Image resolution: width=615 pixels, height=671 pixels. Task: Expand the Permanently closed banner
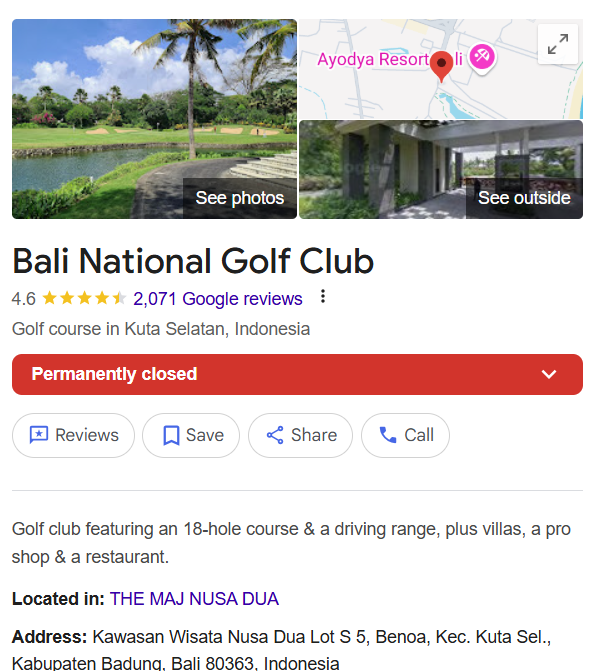548,374
